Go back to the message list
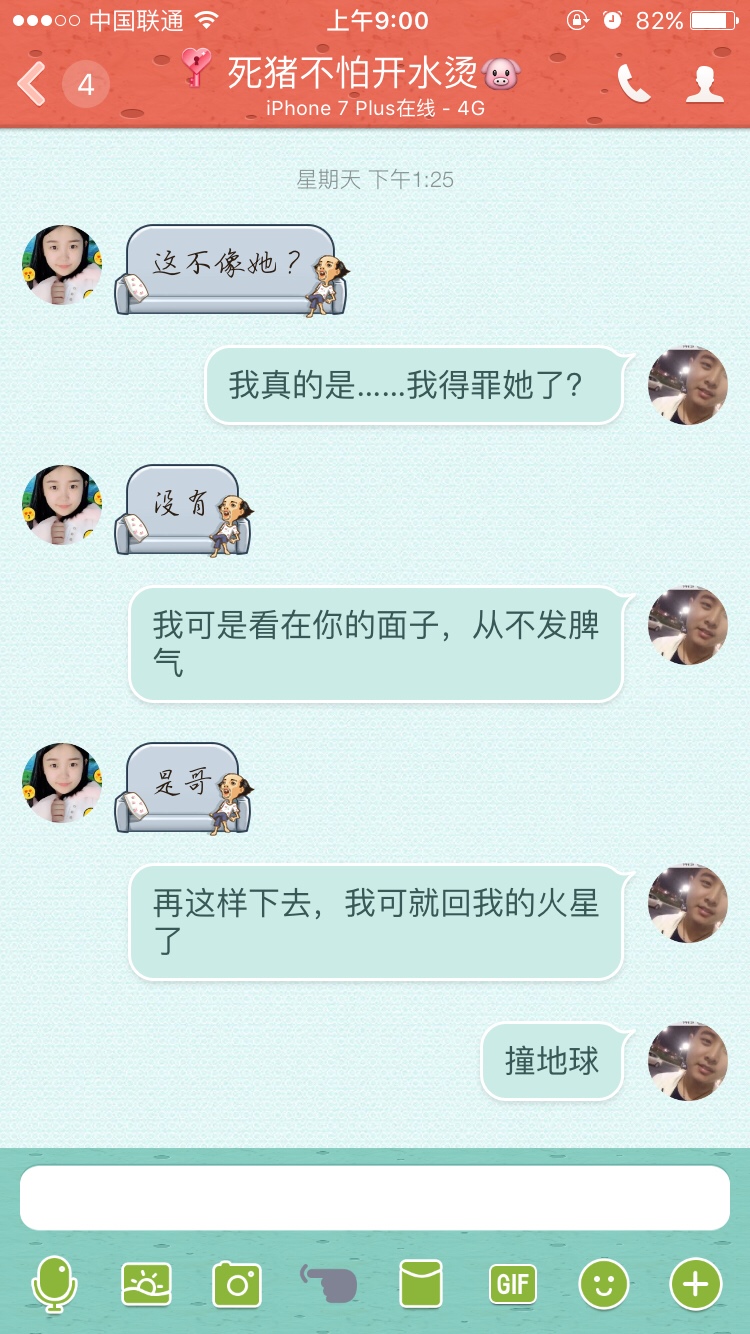This screenshot has width=750, height=1334. point(33,84)
